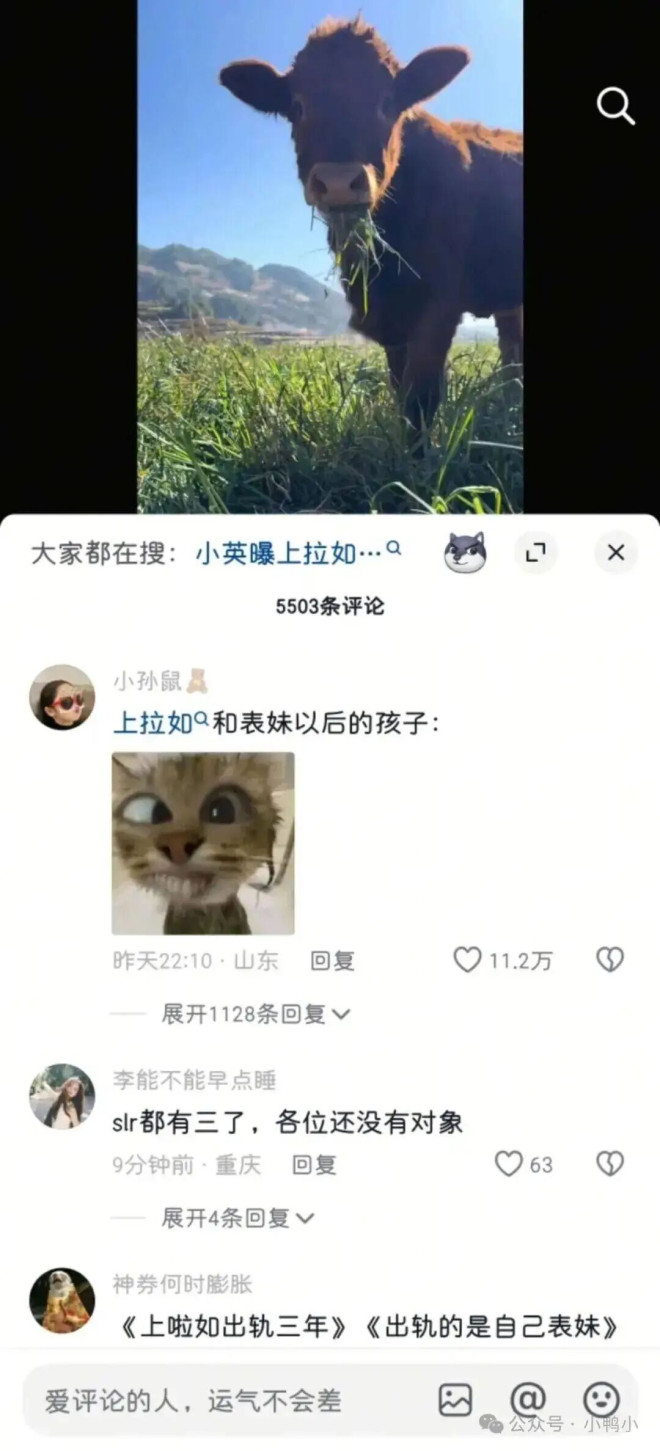Screen dimensions: 660x1451
Task: Expand the 4 replies
Action: pyautogui.click(x=237, y=1218)
